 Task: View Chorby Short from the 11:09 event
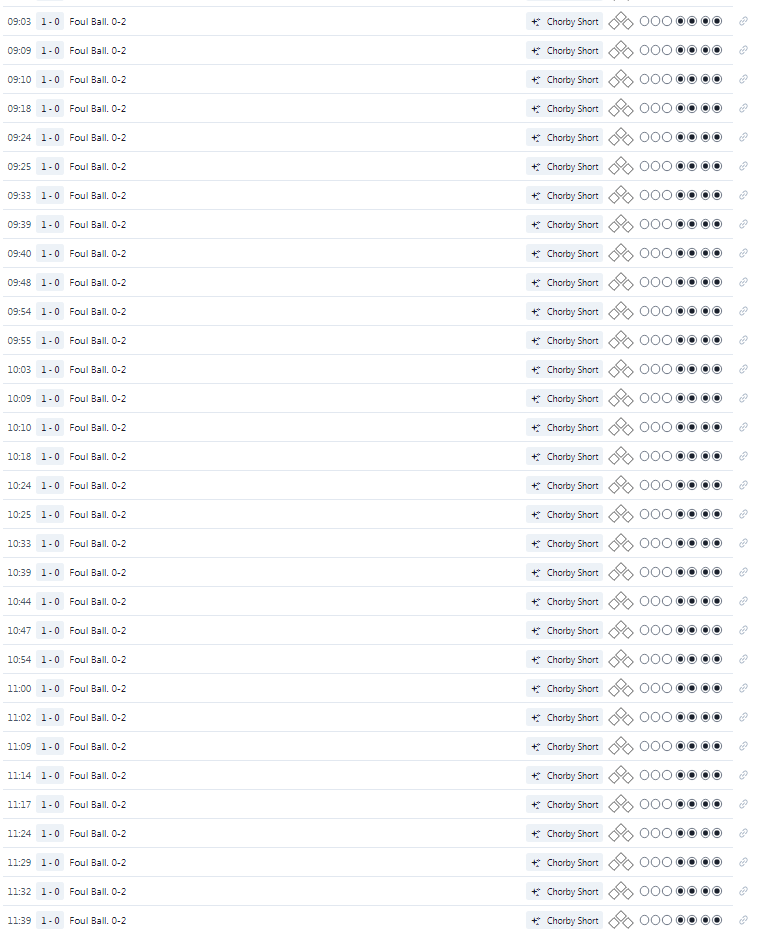click(564, 747)
